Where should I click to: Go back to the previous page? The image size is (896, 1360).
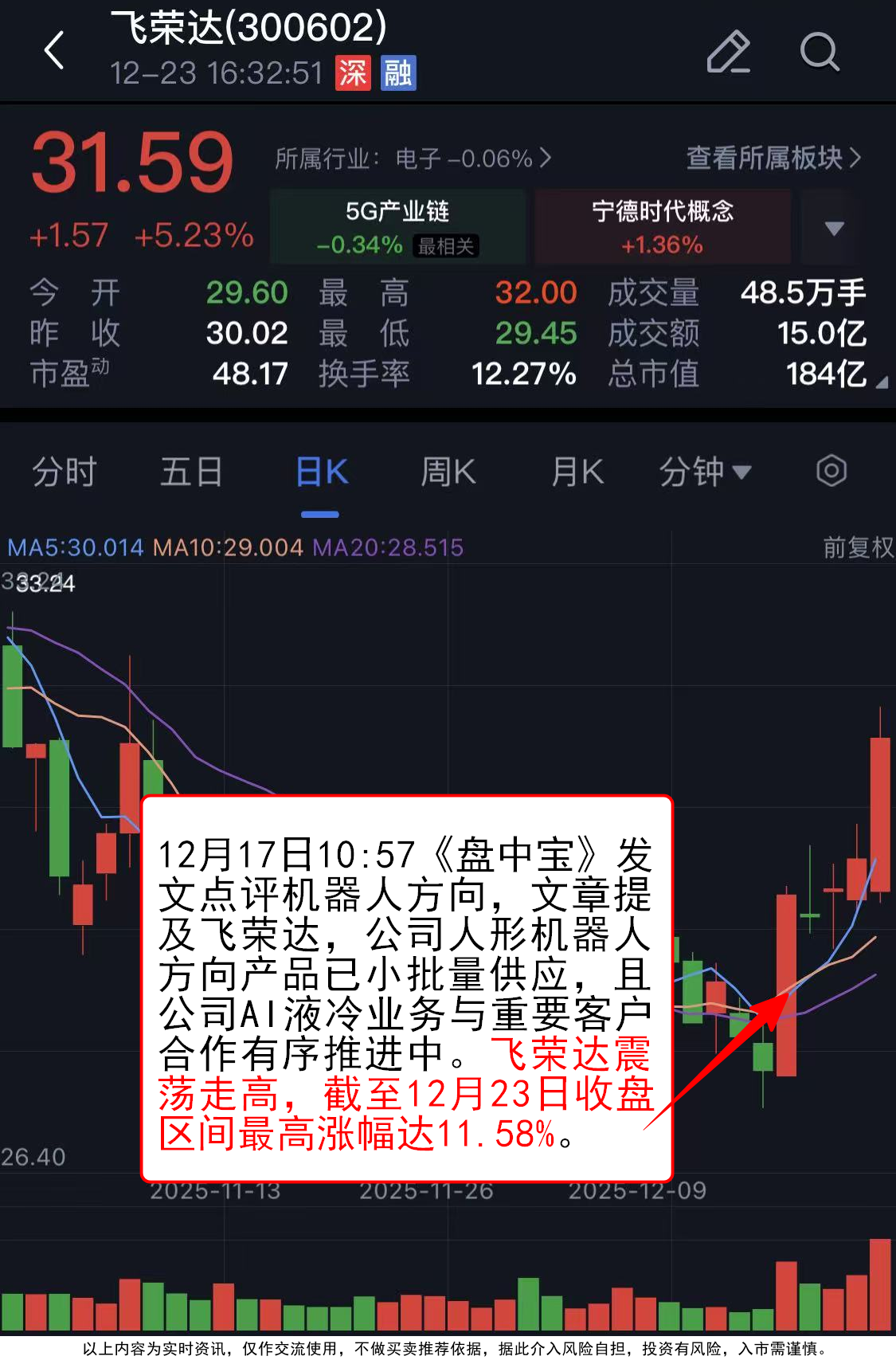tap(54, 51)
